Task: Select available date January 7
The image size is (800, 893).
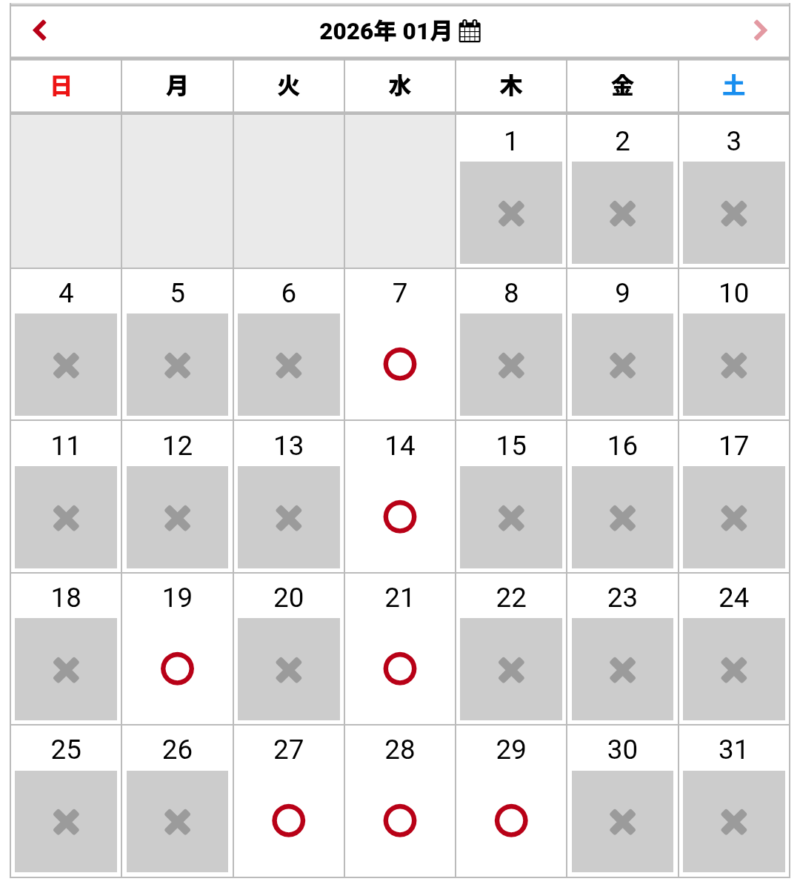Action: point(400,364)
